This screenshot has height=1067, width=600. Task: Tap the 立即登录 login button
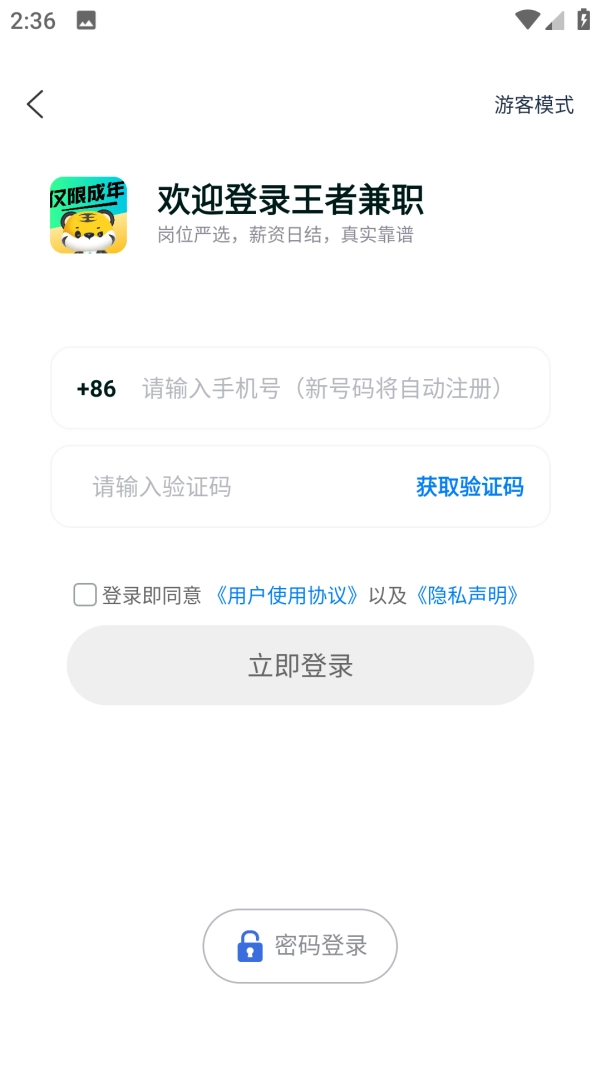[x=300, y=666]
